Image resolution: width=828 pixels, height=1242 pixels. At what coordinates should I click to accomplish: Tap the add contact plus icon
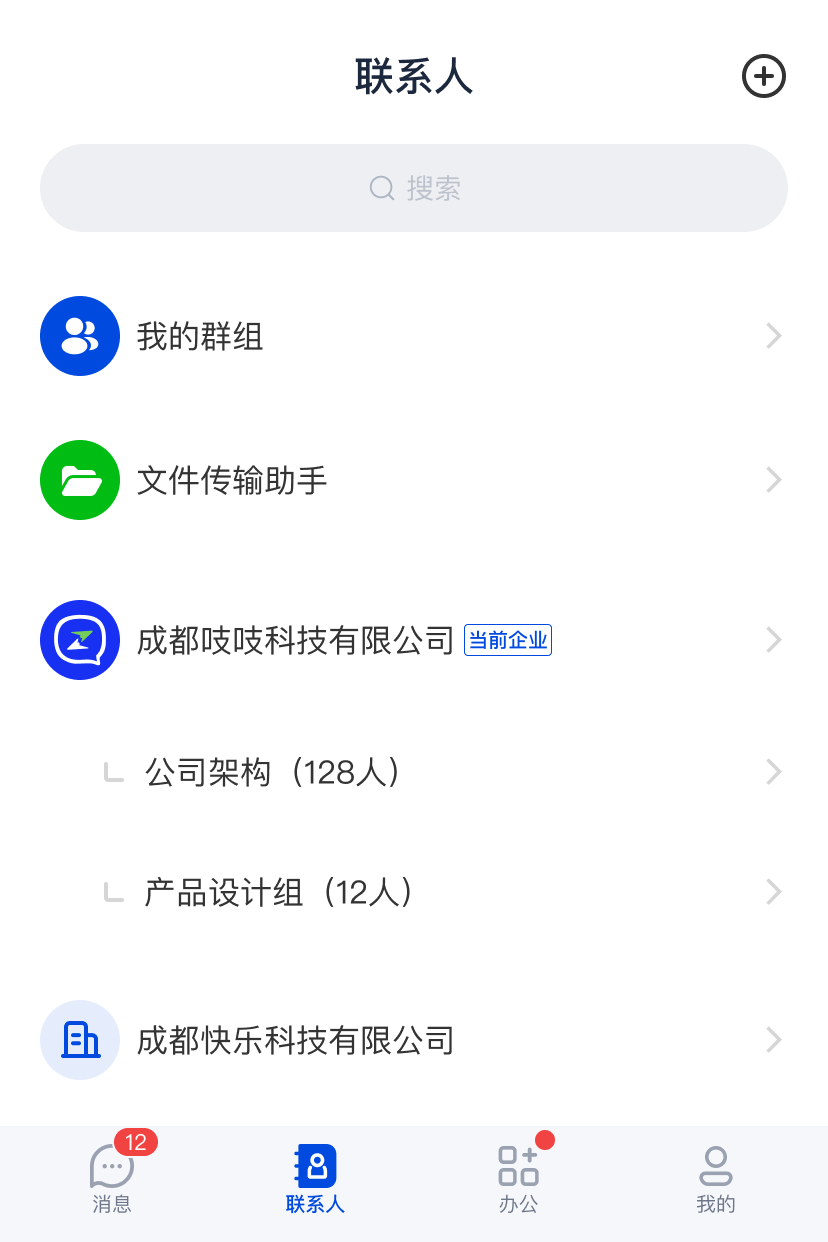tap(763, 77)
